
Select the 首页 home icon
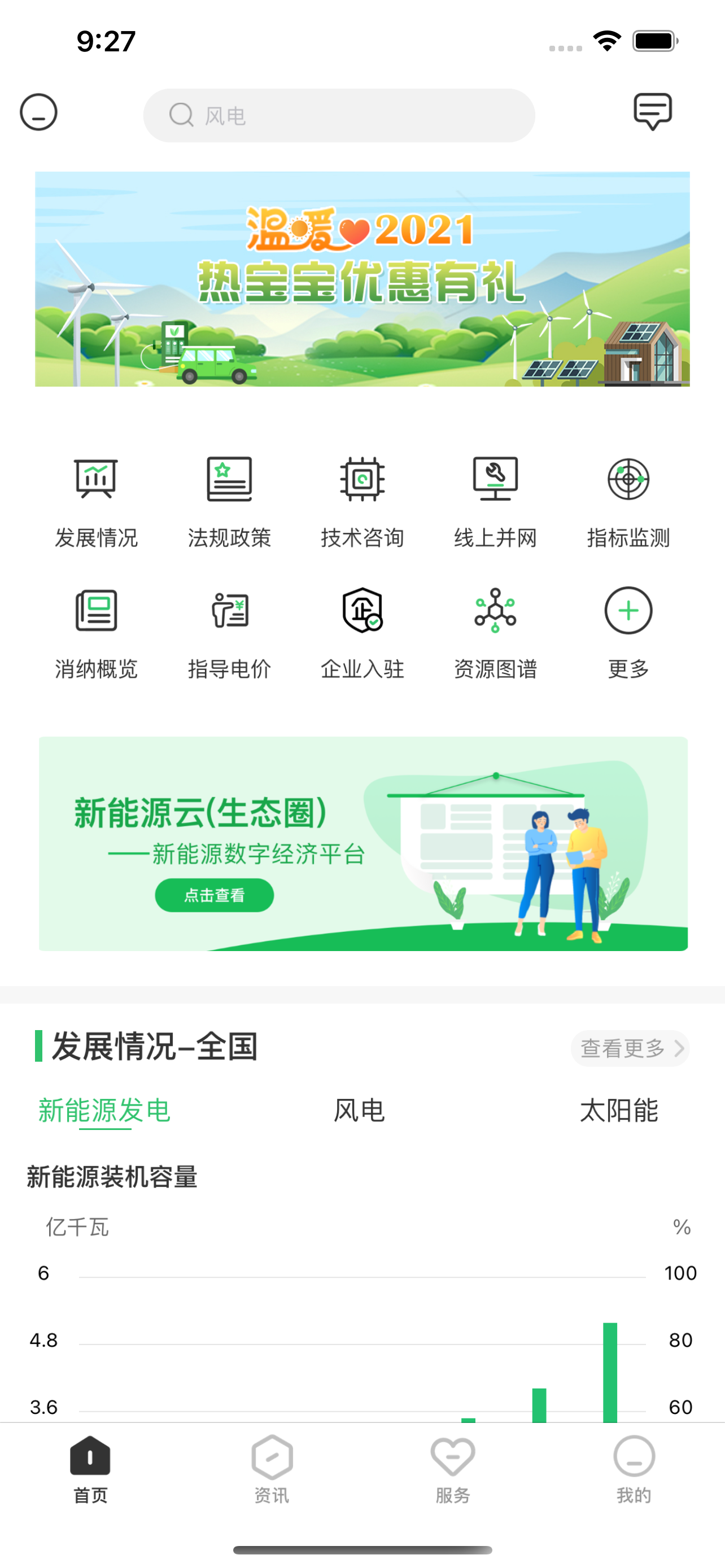(x=89, y=1464)
